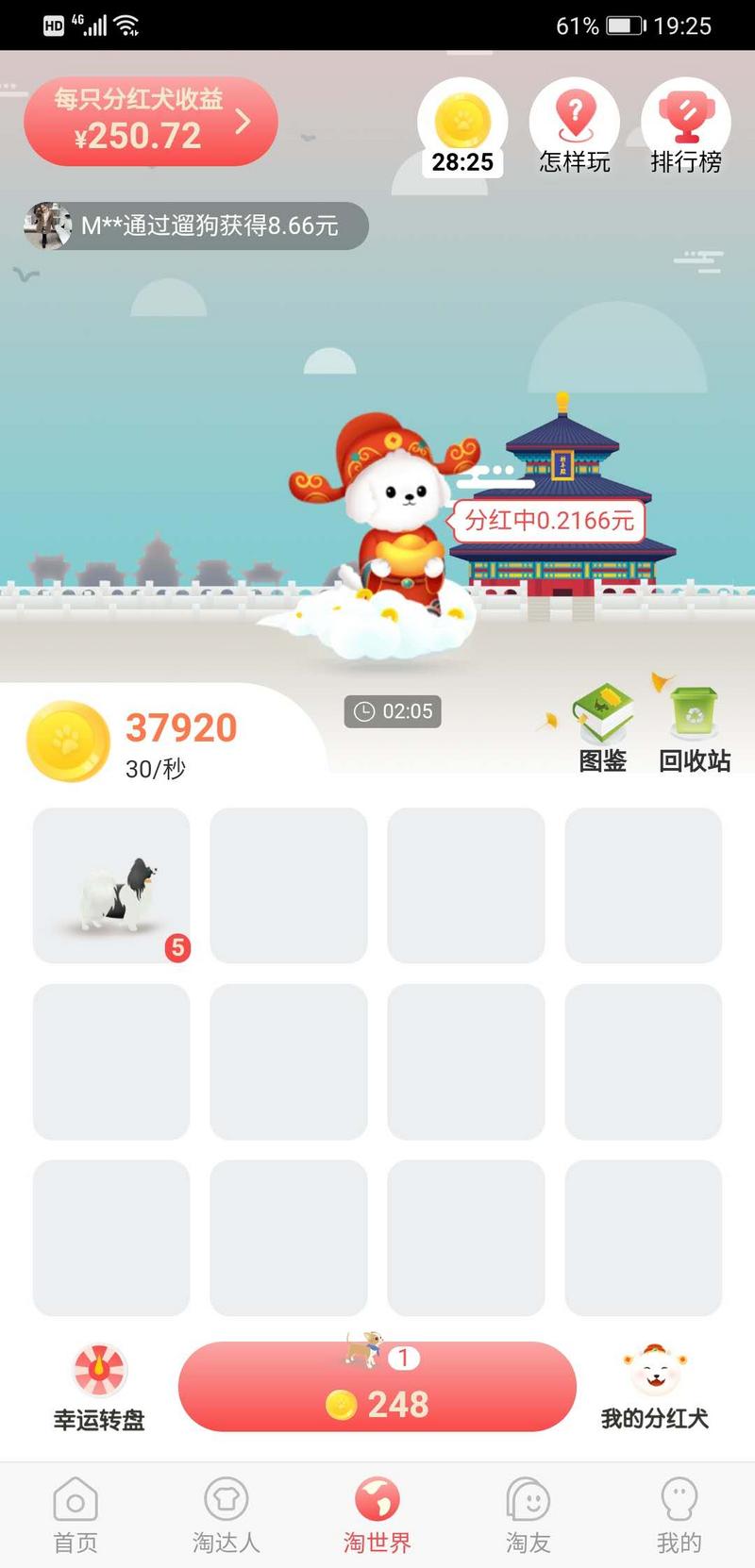
Task: Open the 回收站 recycle bin
Action: pos(695,728)
